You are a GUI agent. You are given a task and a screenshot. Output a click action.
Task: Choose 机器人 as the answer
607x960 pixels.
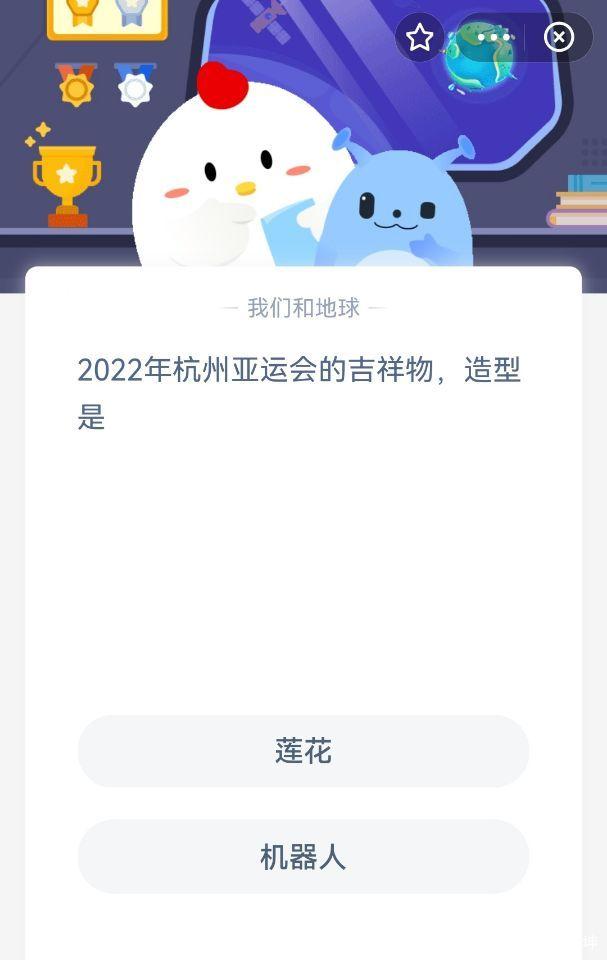303,857
